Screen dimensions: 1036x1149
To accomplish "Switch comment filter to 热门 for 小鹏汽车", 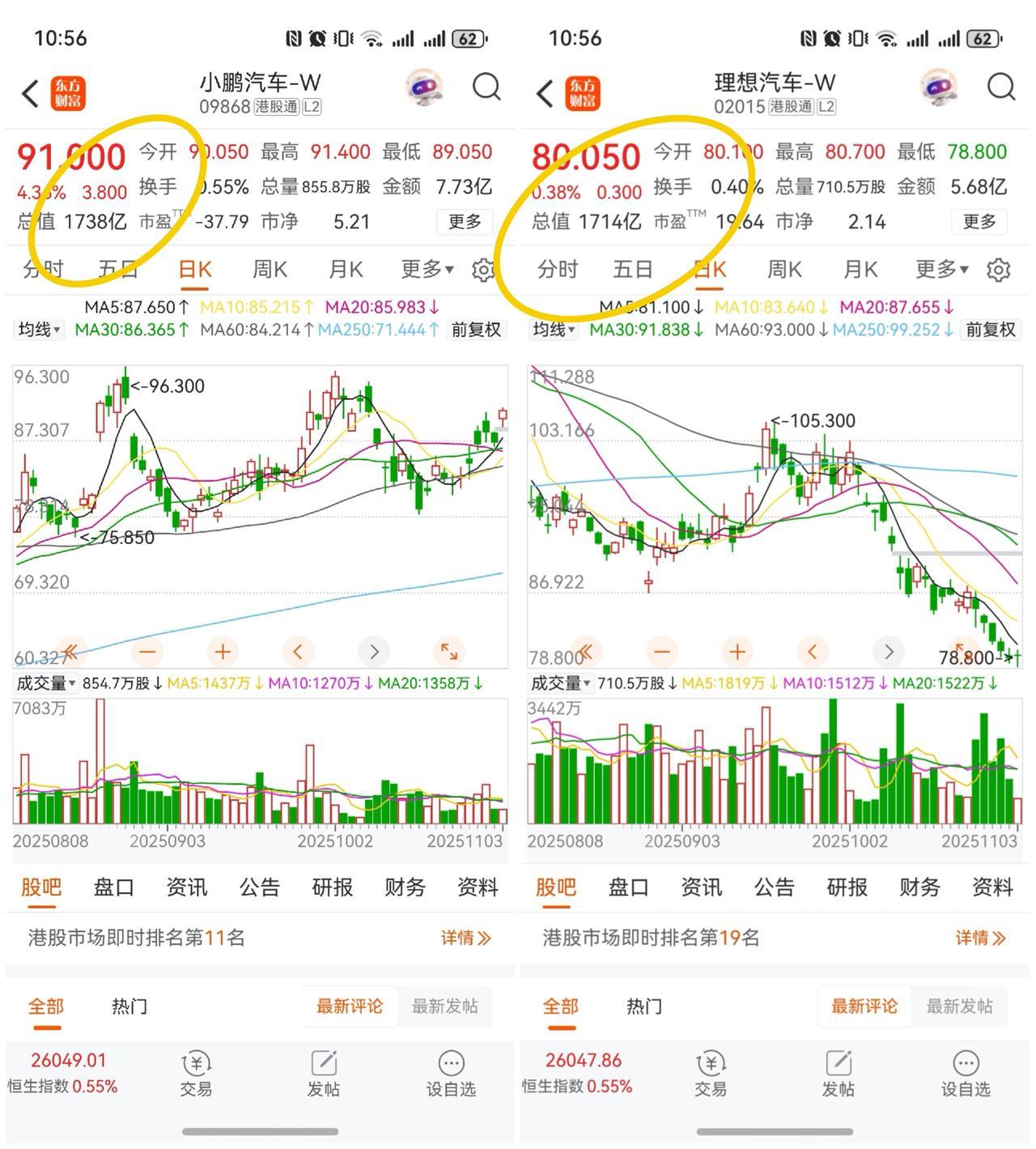I will 127,1006.
